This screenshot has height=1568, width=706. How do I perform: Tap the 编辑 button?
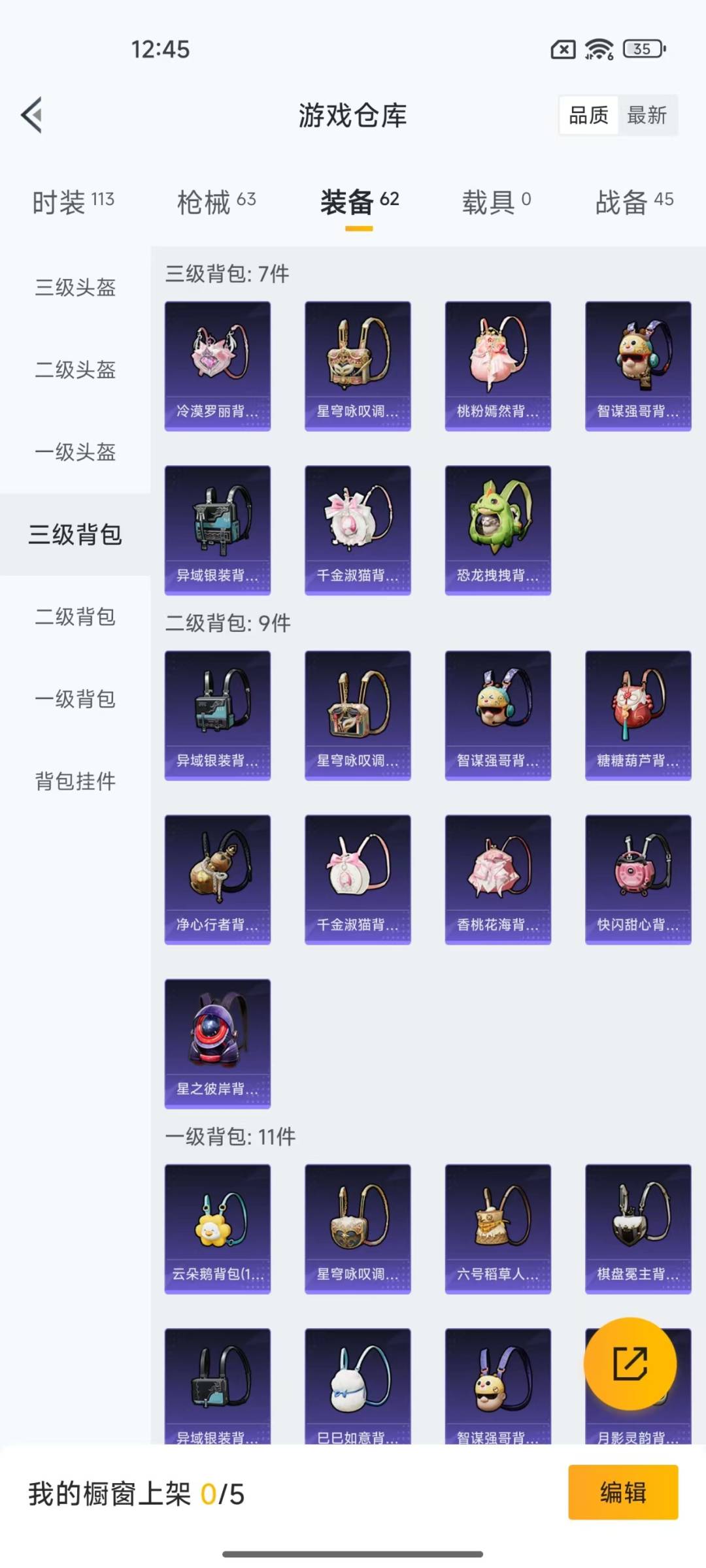pos(623,1492)
